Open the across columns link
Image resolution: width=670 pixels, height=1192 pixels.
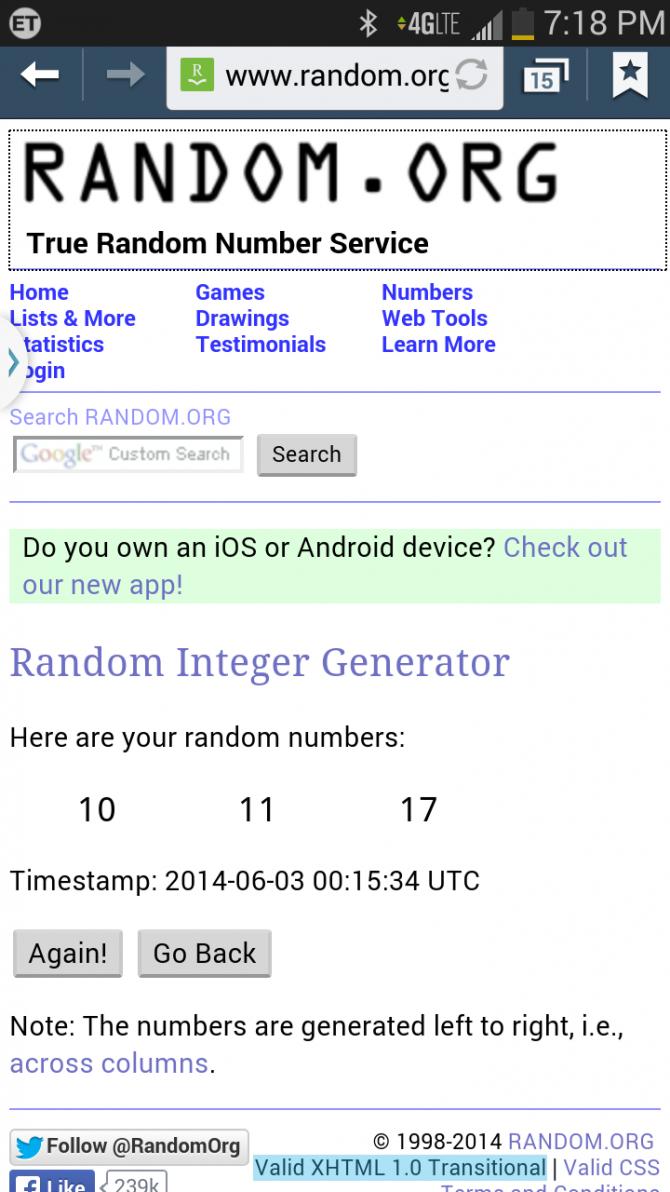109,1064
